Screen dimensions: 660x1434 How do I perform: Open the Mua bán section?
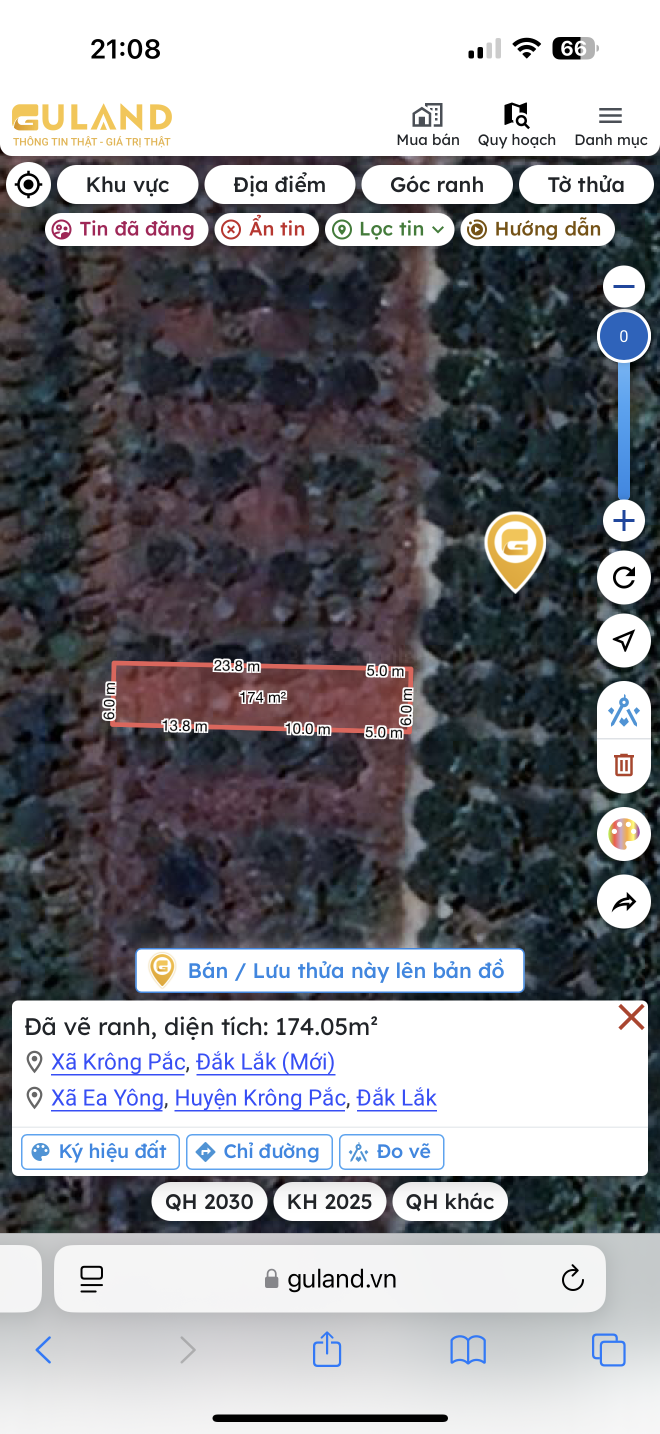428,126
